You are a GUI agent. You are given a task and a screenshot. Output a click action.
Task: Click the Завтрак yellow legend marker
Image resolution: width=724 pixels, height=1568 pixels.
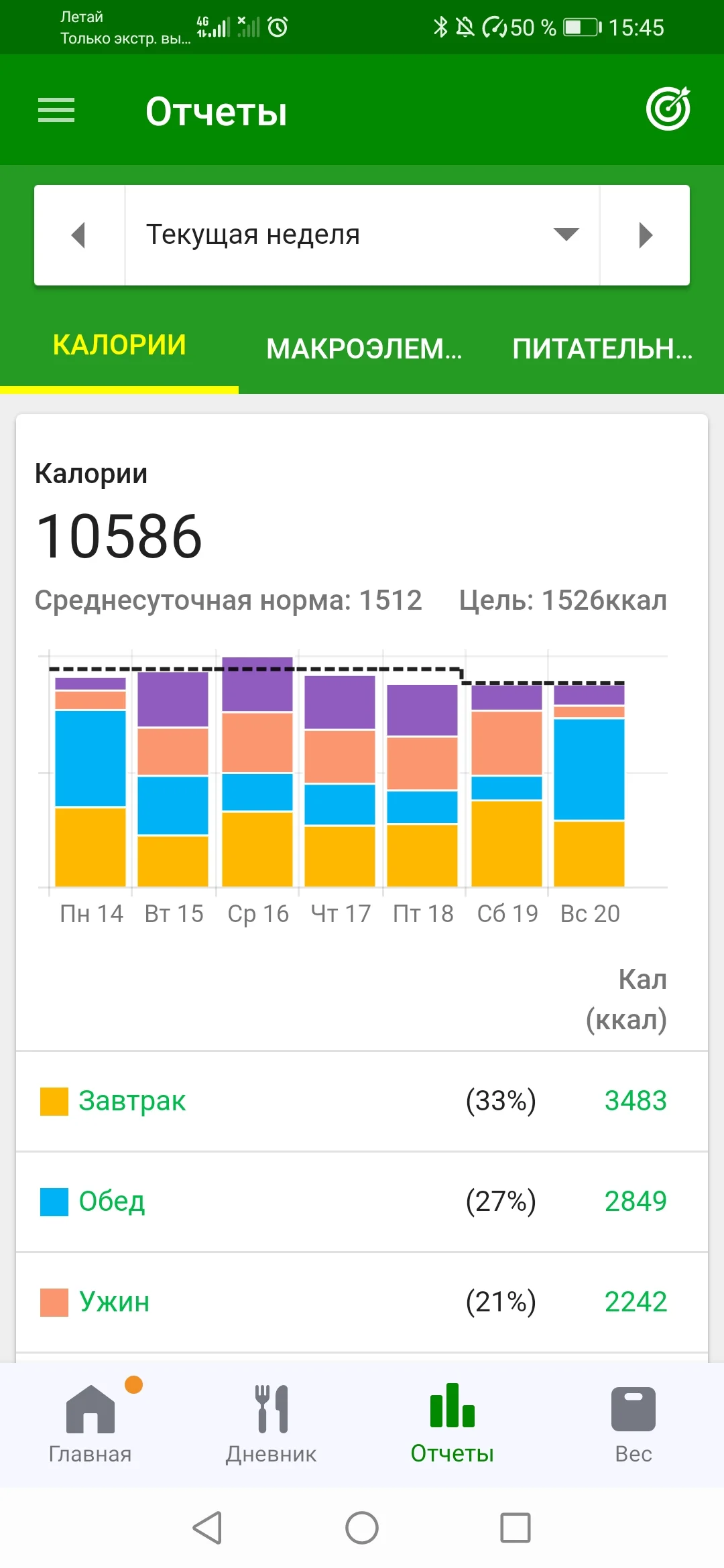tap(56, 1099)
